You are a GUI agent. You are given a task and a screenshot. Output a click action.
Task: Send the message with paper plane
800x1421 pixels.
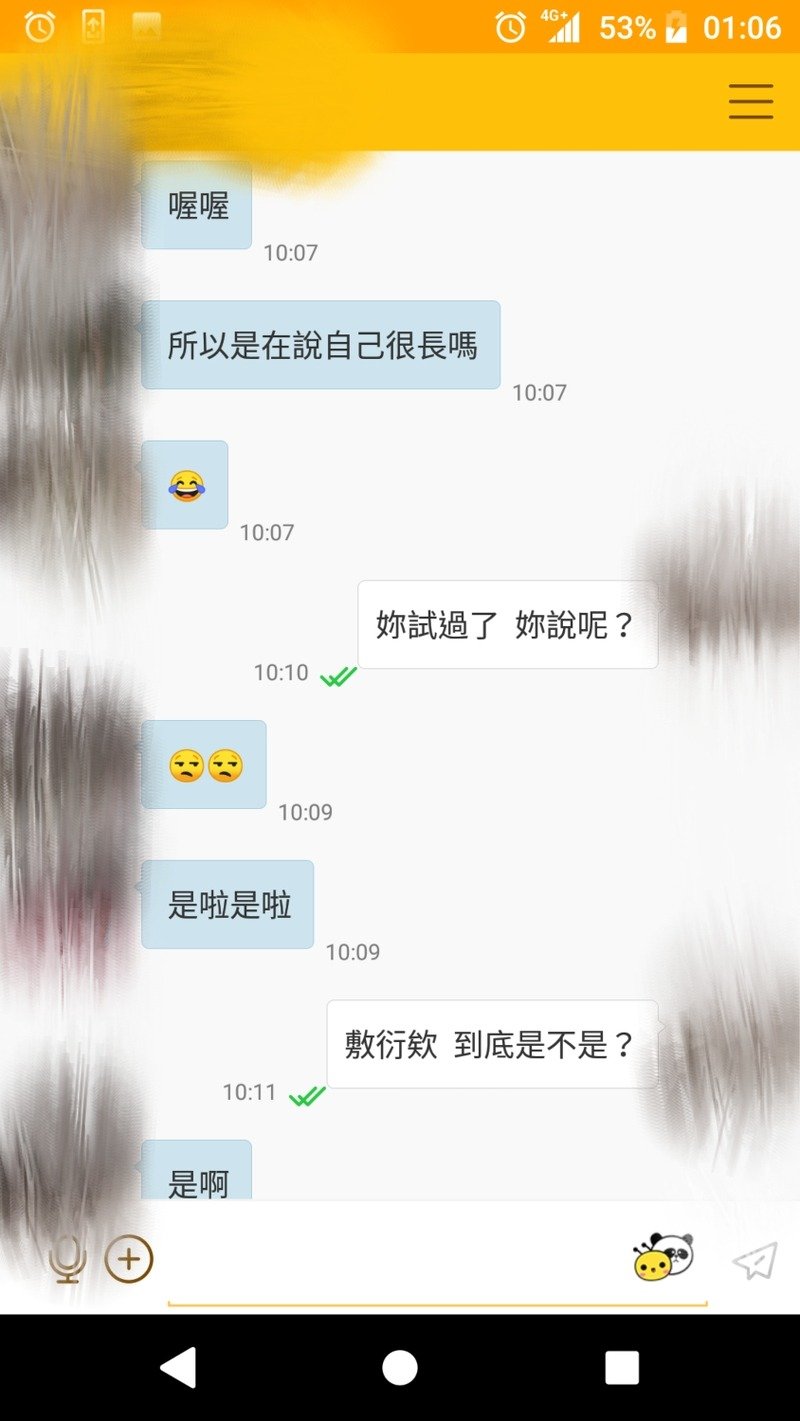755,1260
